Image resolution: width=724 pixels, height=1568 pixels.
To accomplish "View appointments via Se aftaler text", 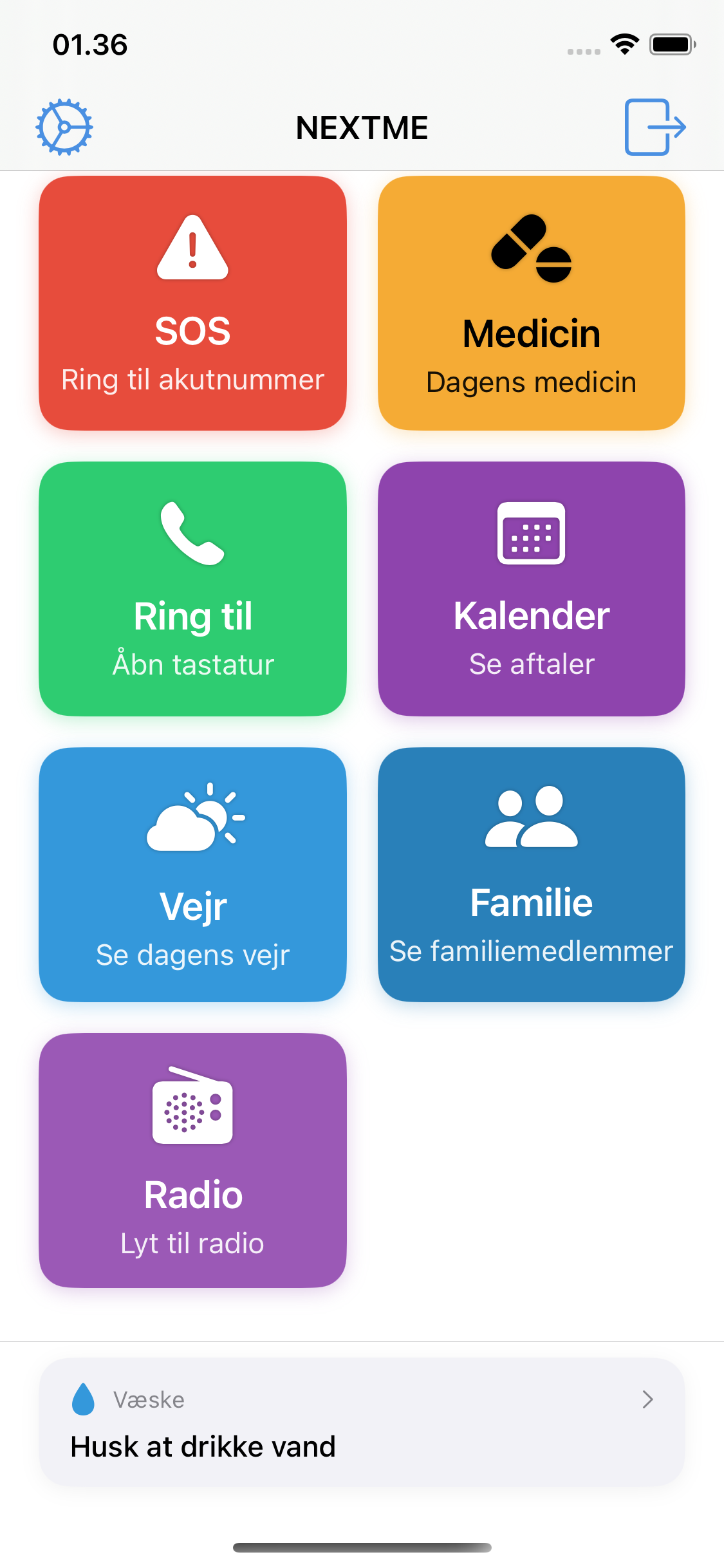I will [x=530, y=665].
